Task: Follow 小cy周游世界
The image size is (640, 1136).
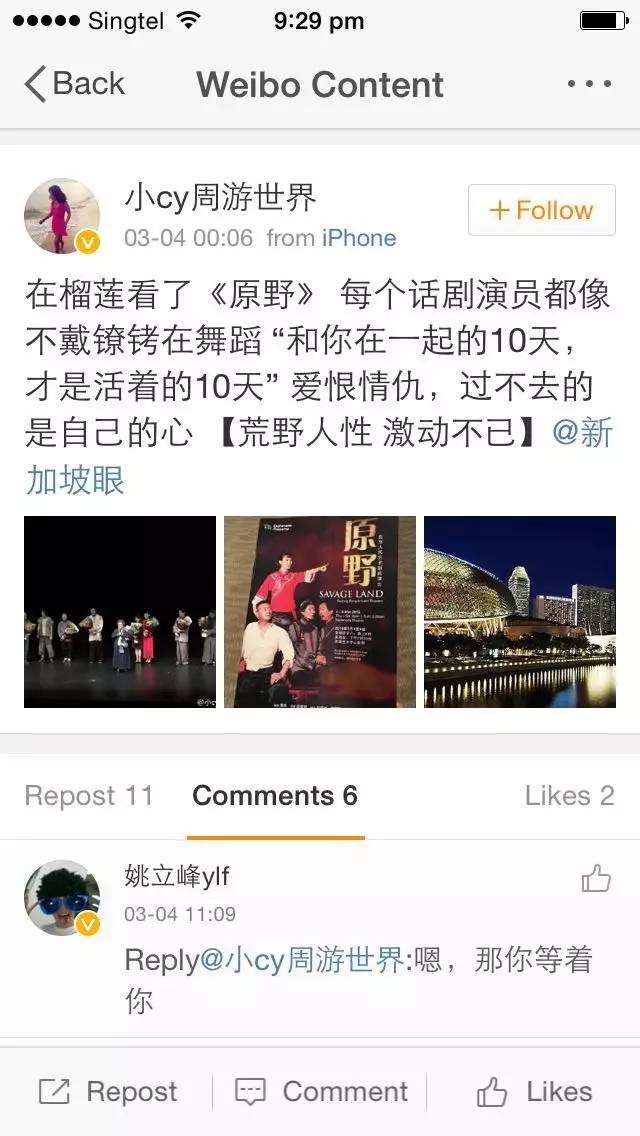Action: pos(541,210)
